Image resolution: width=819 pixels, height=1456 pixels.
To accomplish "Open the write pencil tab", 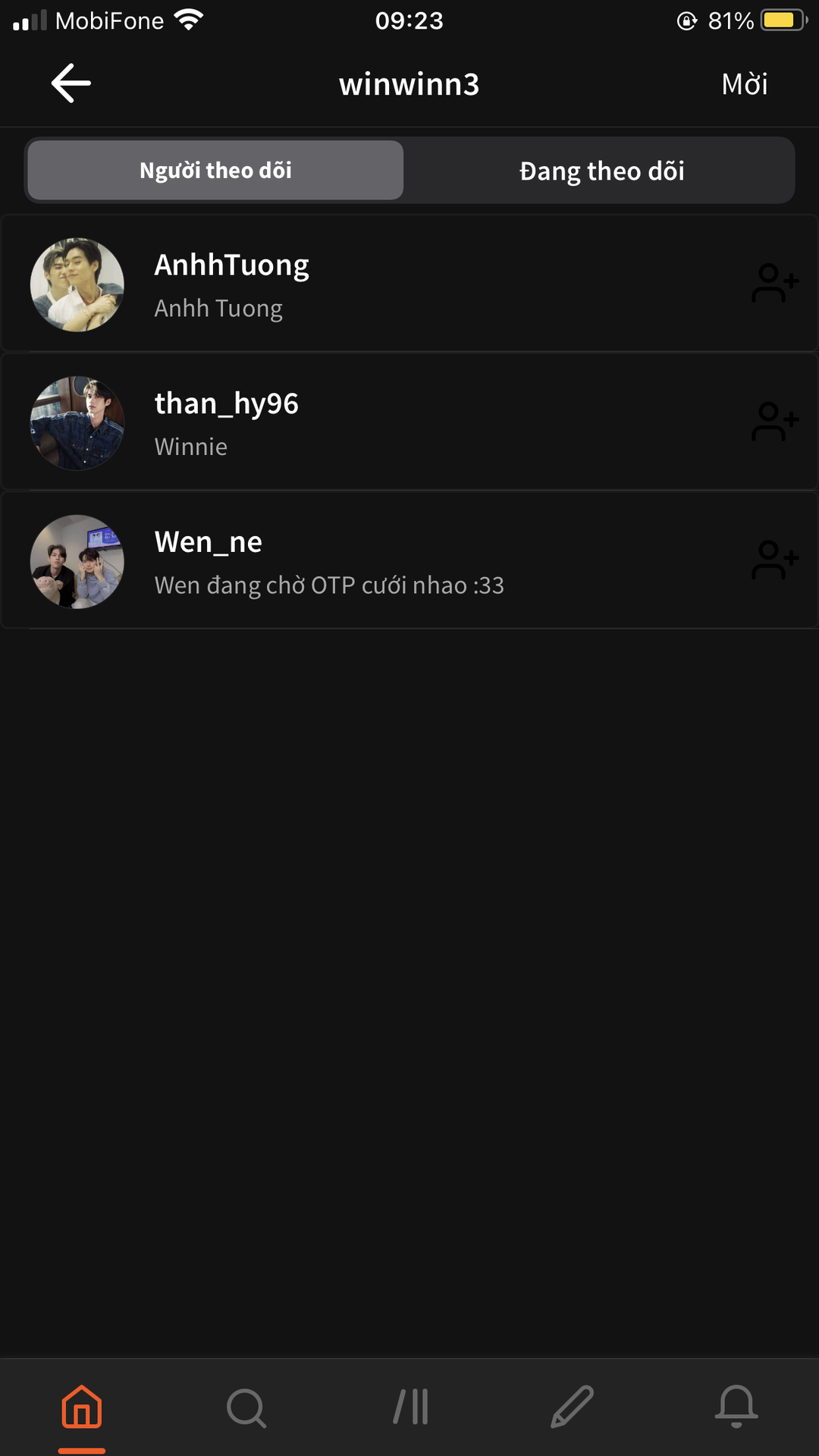I will tap(573, 1407).
